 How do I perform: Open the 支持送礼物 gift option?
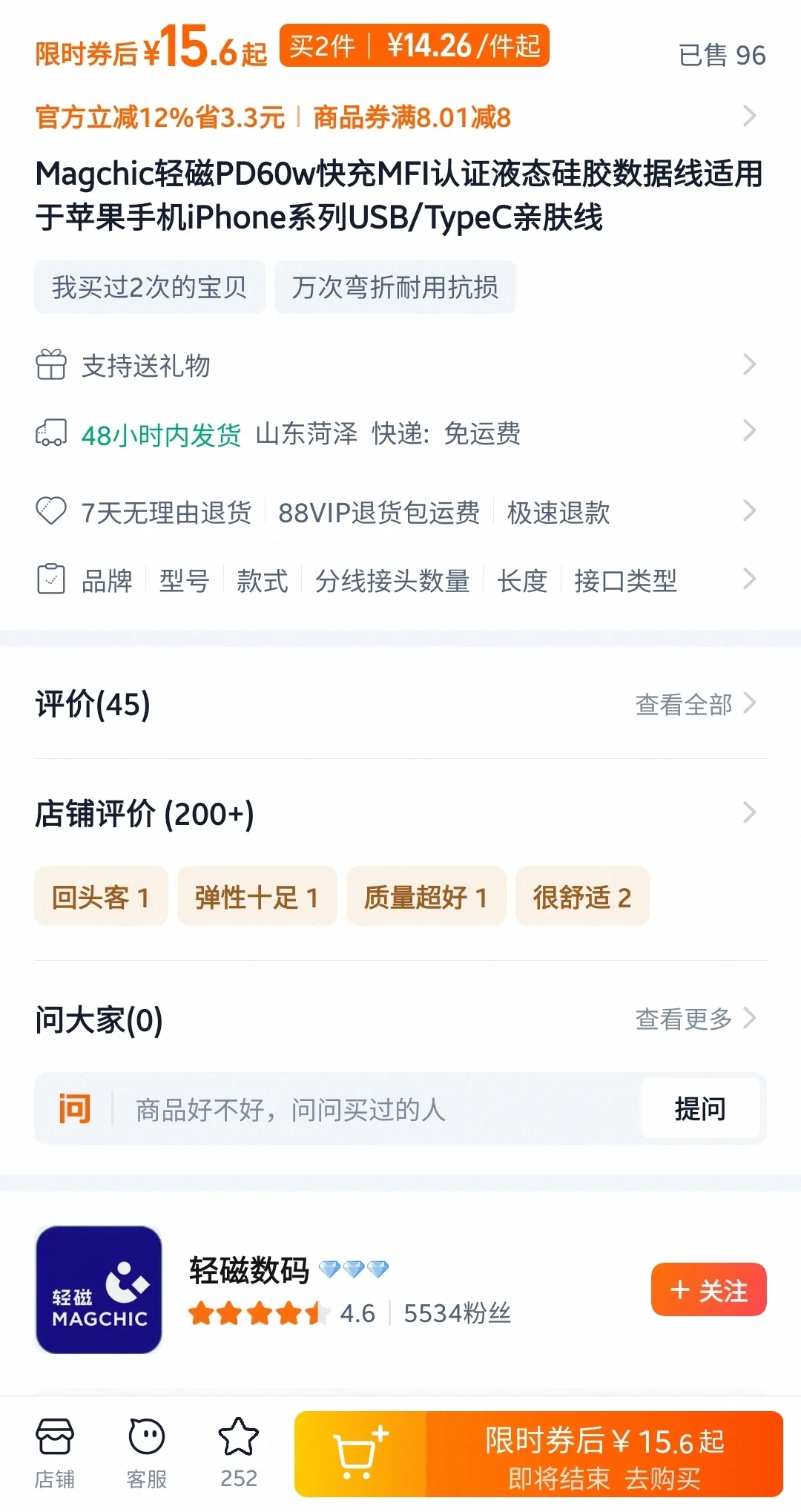point(400,365)
